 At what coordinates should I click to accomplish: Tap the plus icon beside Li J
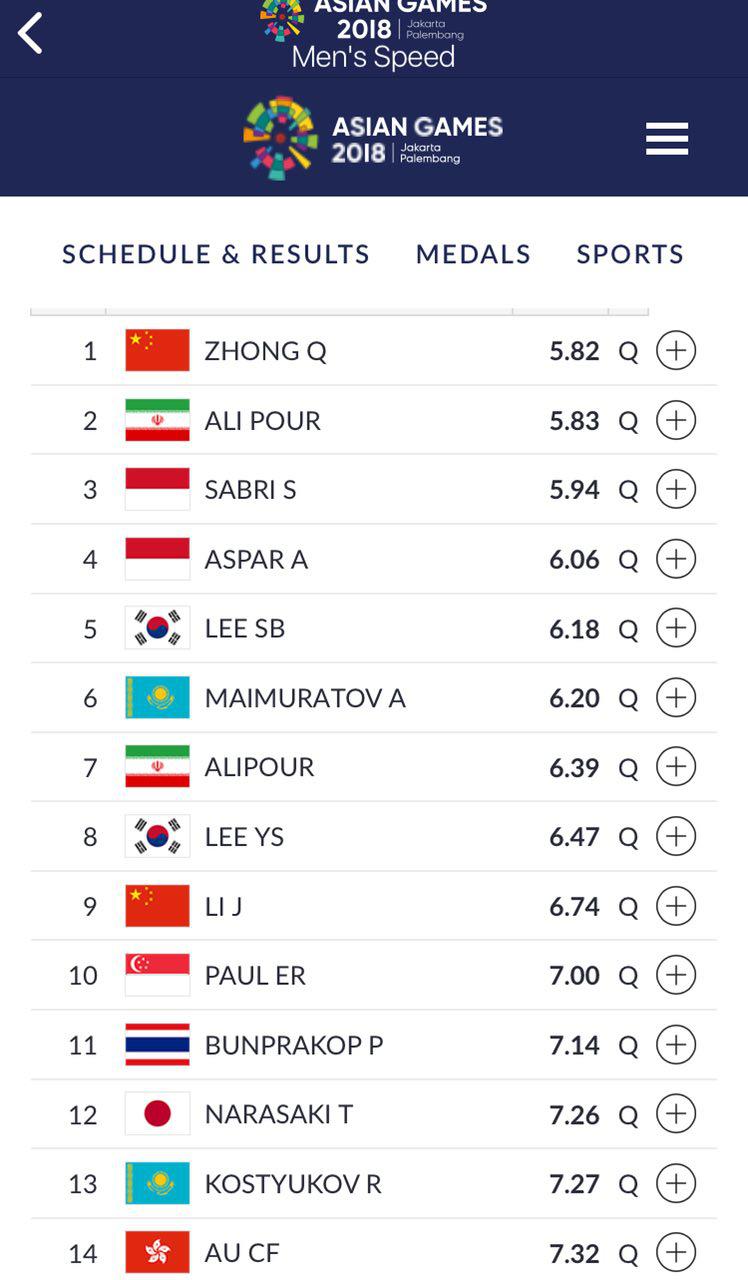(x=676, y=906)
